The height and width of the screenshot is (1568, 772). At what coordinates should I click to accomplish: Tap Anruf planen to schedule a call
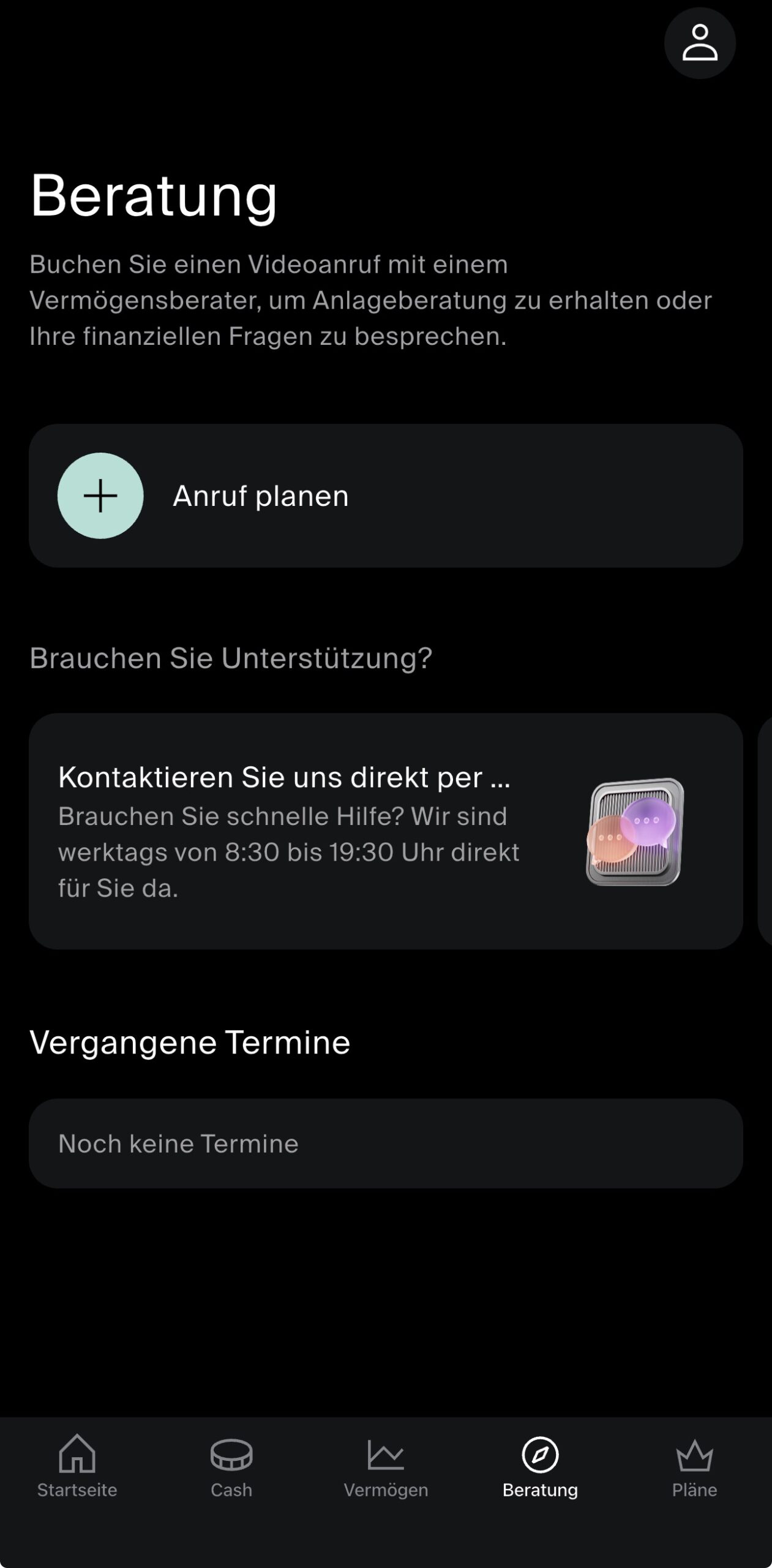(x=386, y=496)
